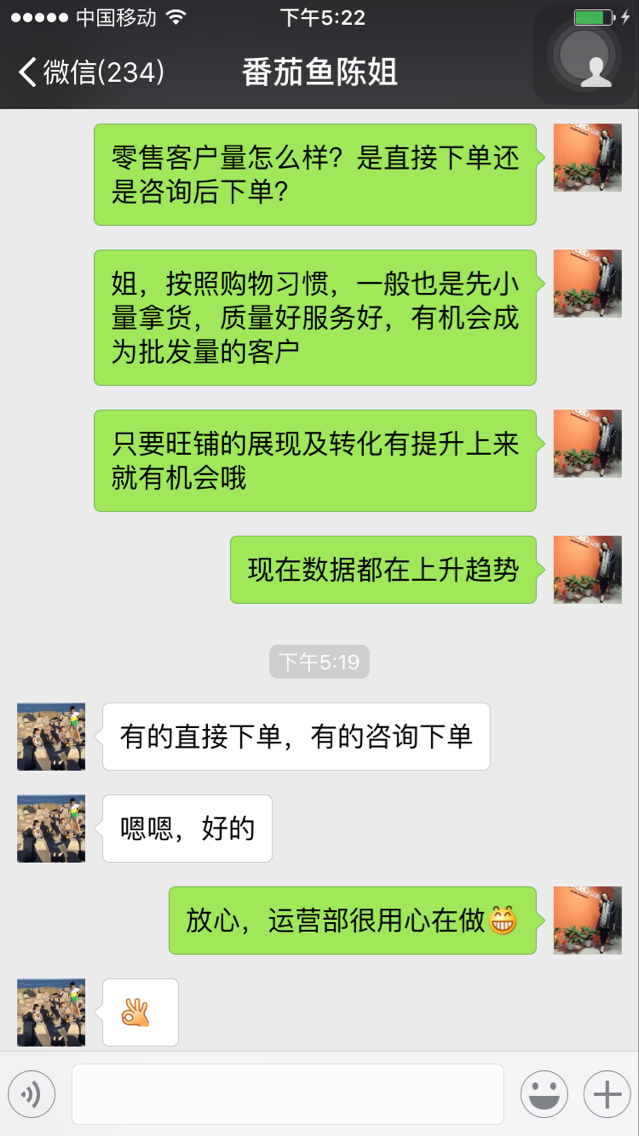
Task: Go back to the 微信 chat list
Action: [90, 72]
